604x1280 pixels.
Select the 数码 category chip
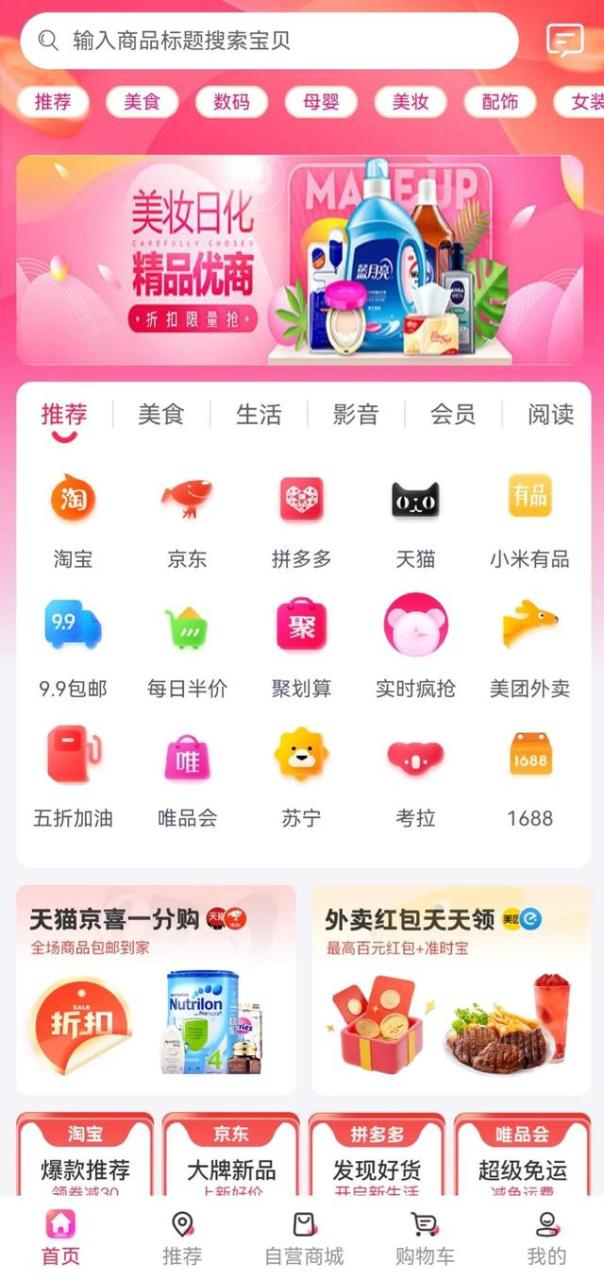click(x=231, y=101)
